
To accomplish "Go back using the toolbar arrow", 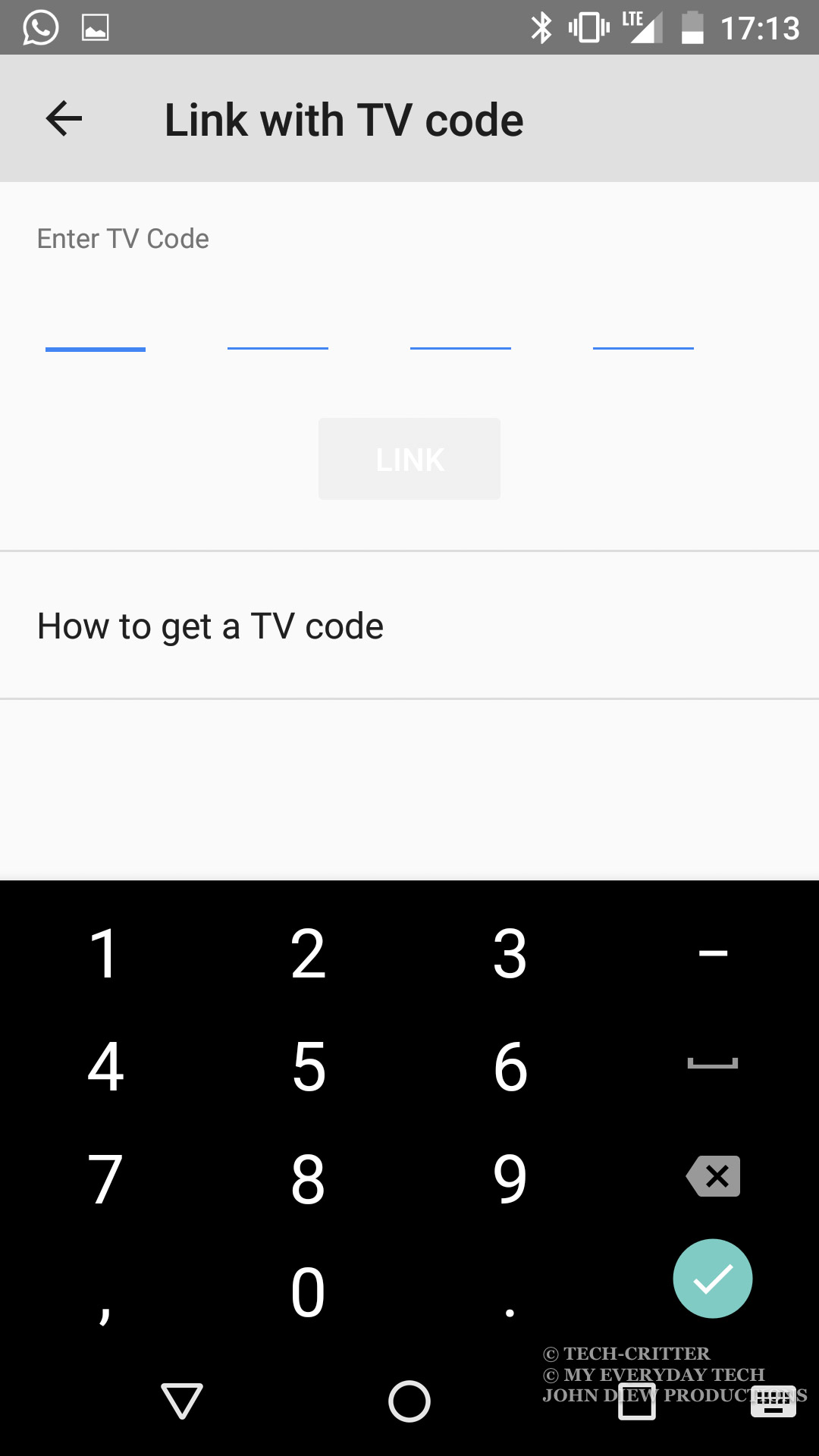I will [x=64, y=119].
